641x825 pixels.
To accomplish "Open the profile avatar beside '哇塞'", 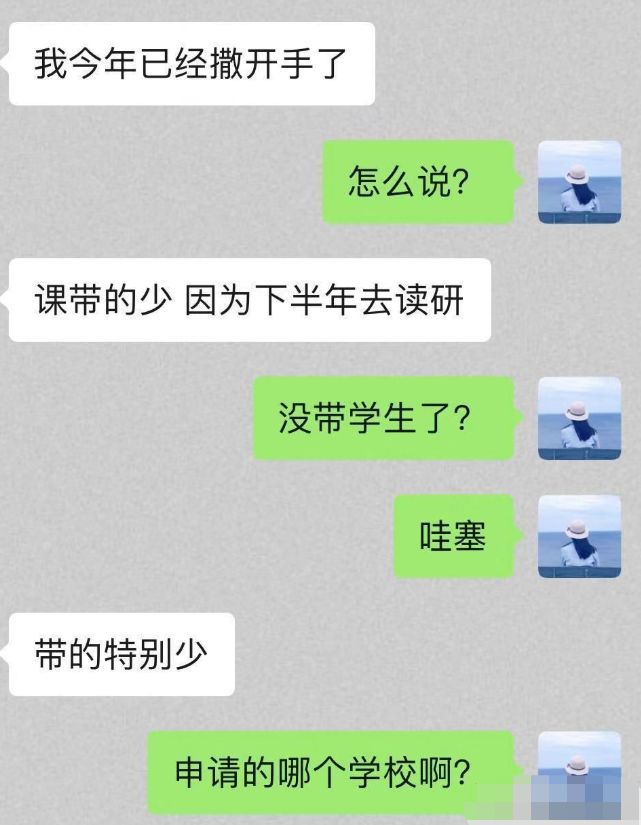I will 579,536.
